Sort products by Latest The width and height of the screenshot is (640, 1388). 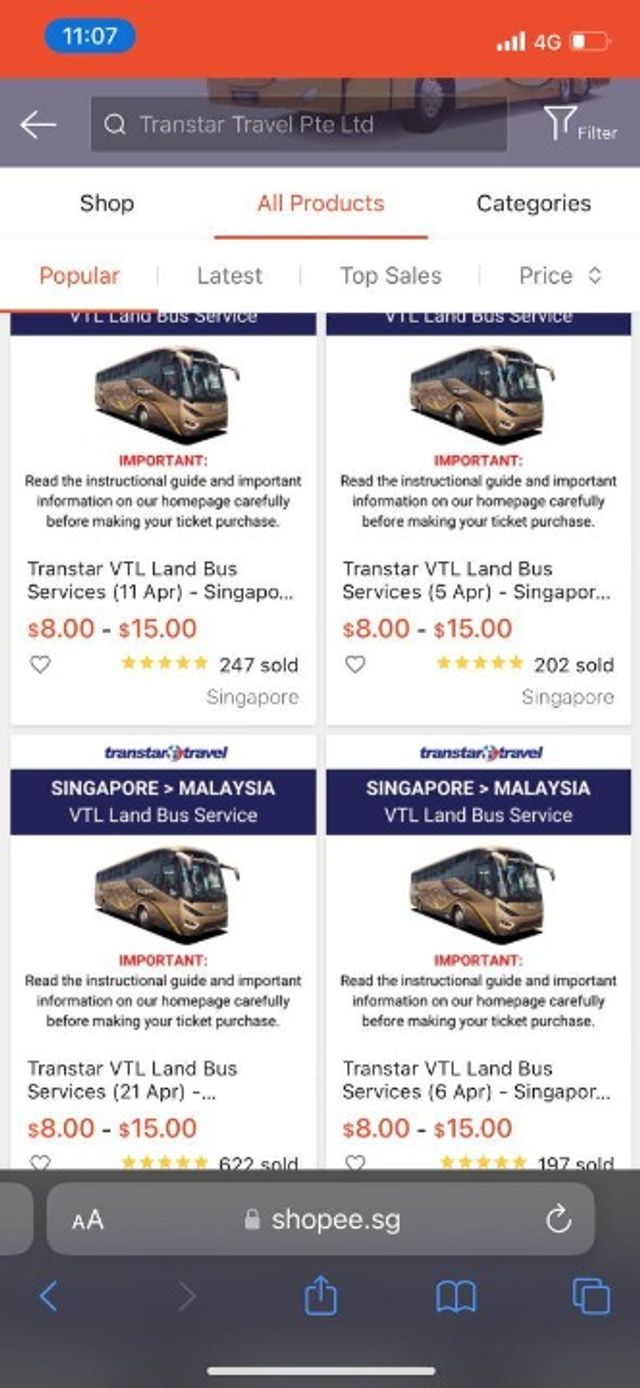point(229,276)
